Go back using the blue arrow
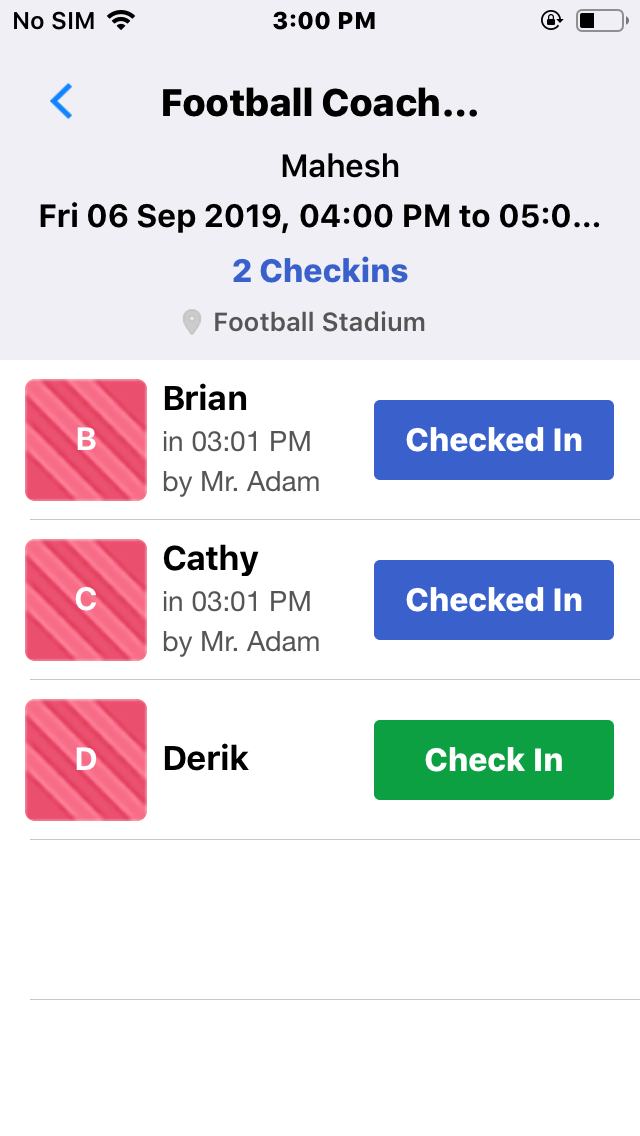Image resolution: width=640 pixels, height=1136 pixels. [x=62, y=101]
